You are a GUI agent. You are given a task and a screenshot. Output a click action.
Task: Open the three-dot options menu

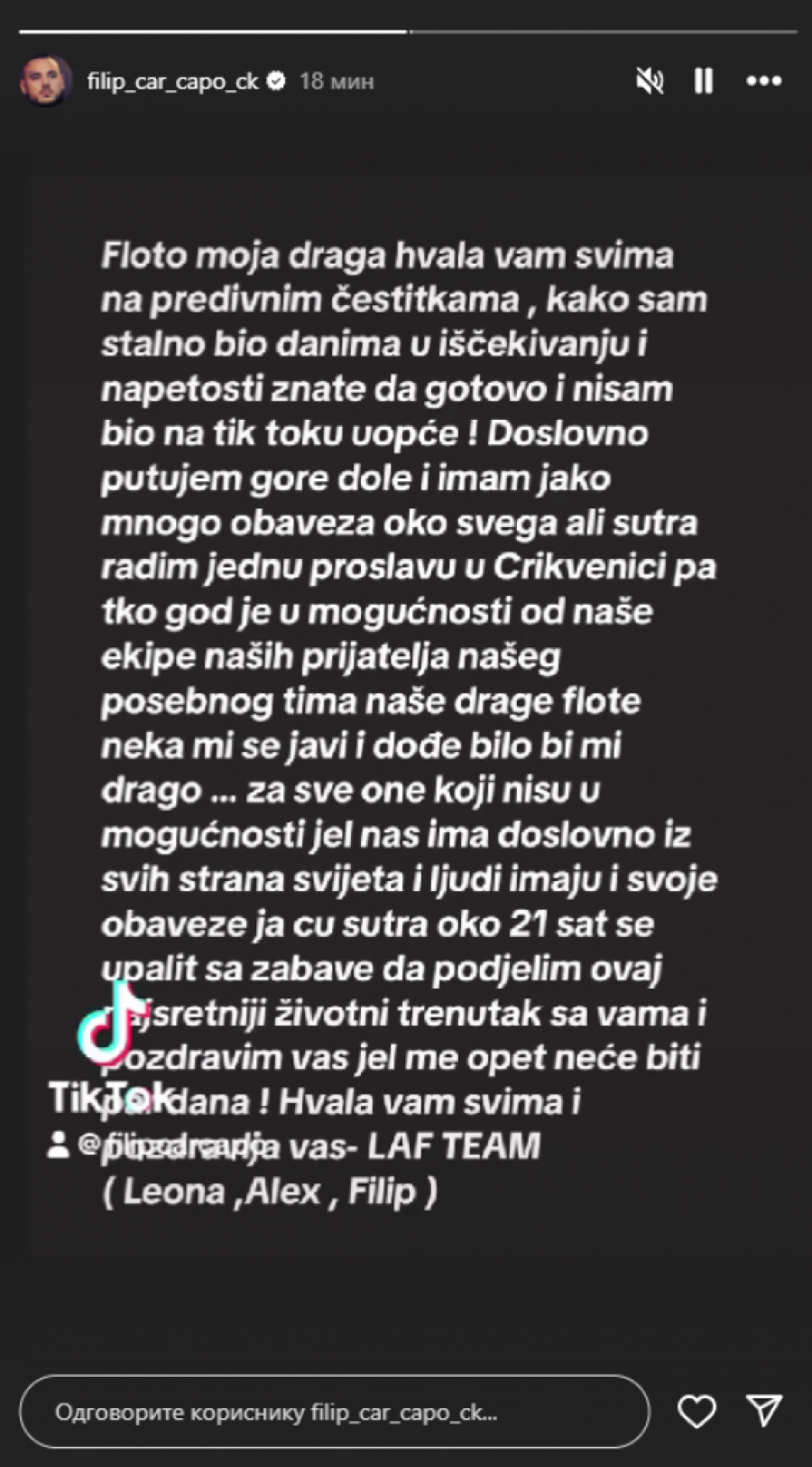click(x=763, y=81)
